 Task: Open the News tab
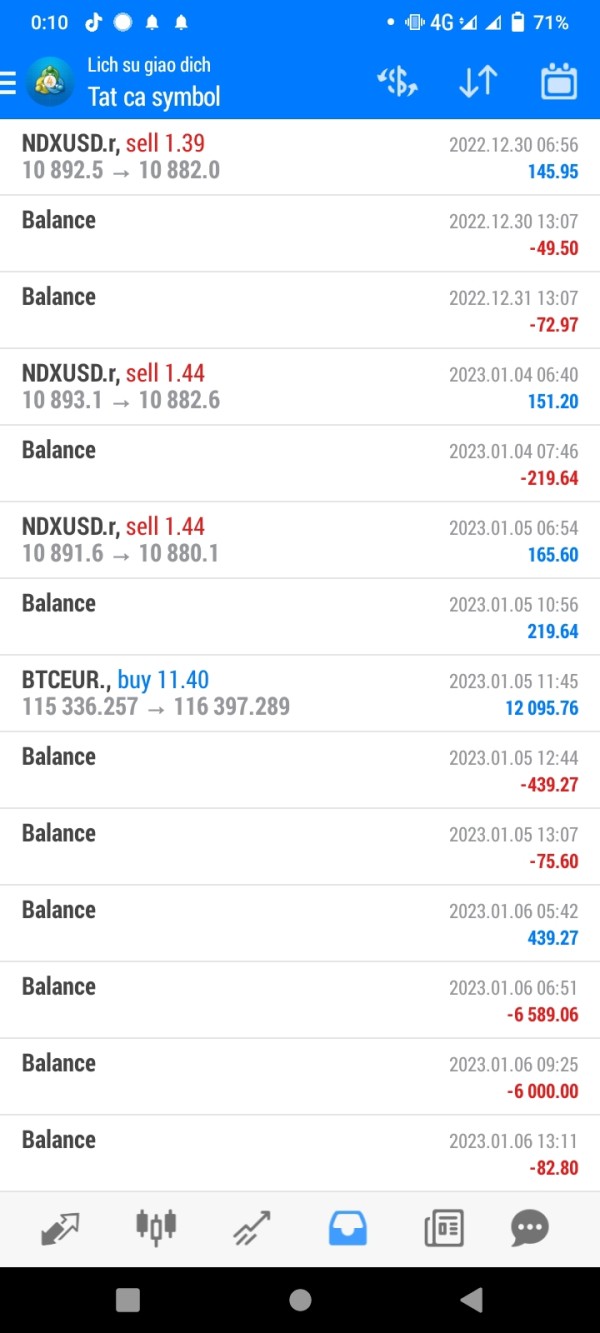pyautogui.click(x=444, y=1227)
